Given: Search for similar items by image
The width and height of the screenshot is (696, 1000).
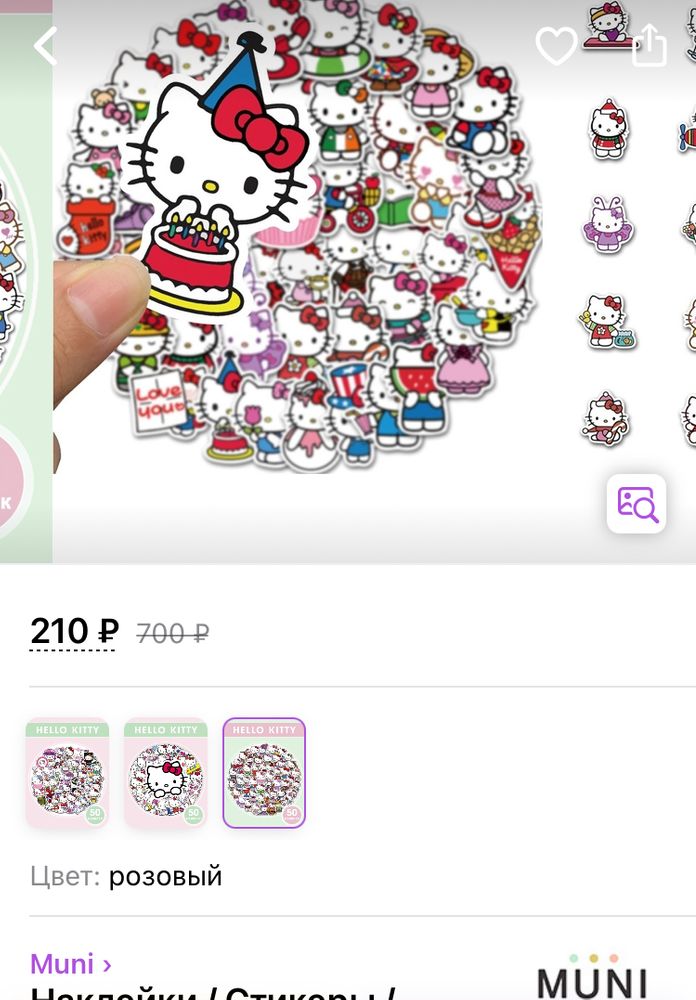Looking at the screenshot, I should (x=636, y=503).
